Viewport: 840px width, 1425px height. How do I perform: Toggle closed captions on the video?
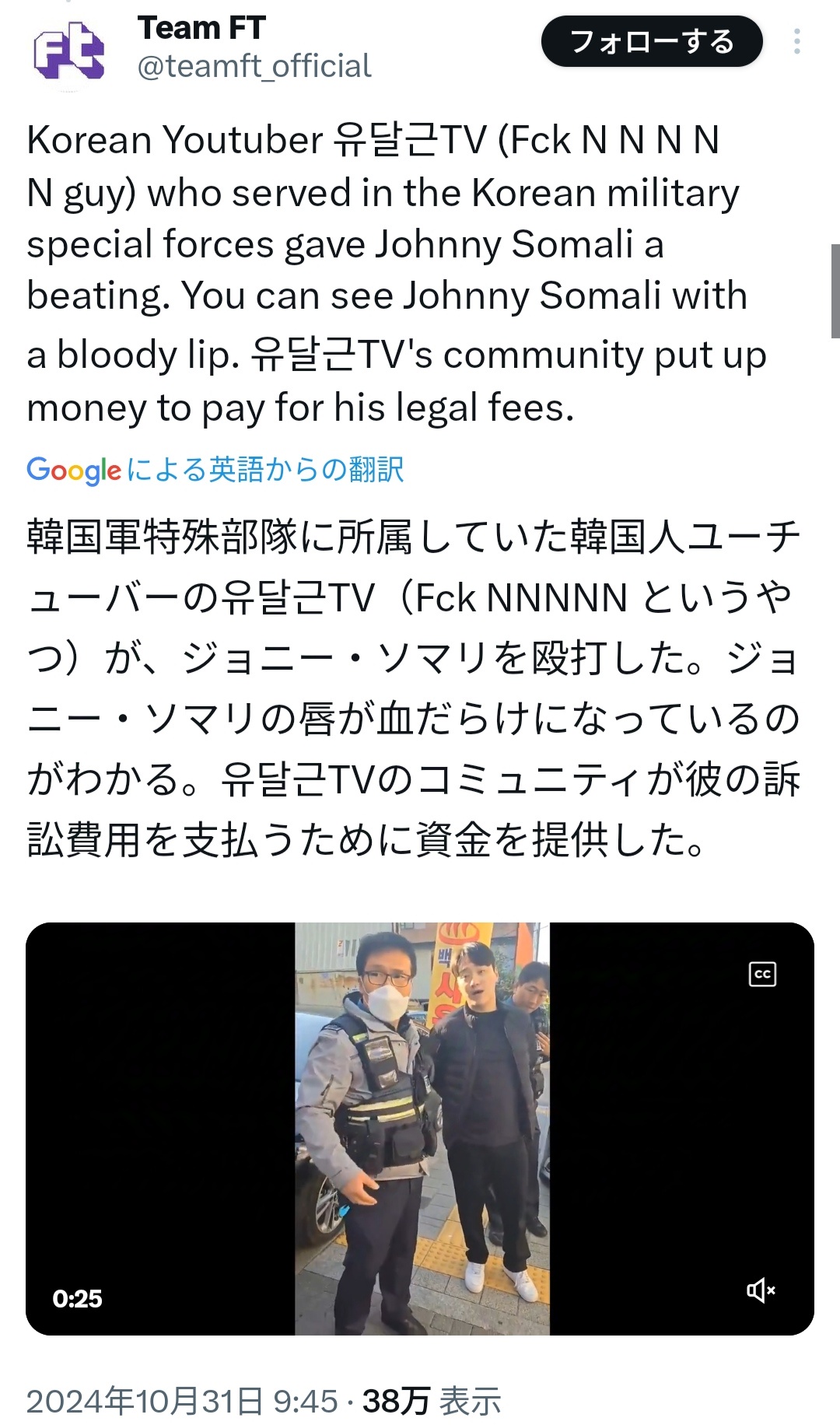762,974
